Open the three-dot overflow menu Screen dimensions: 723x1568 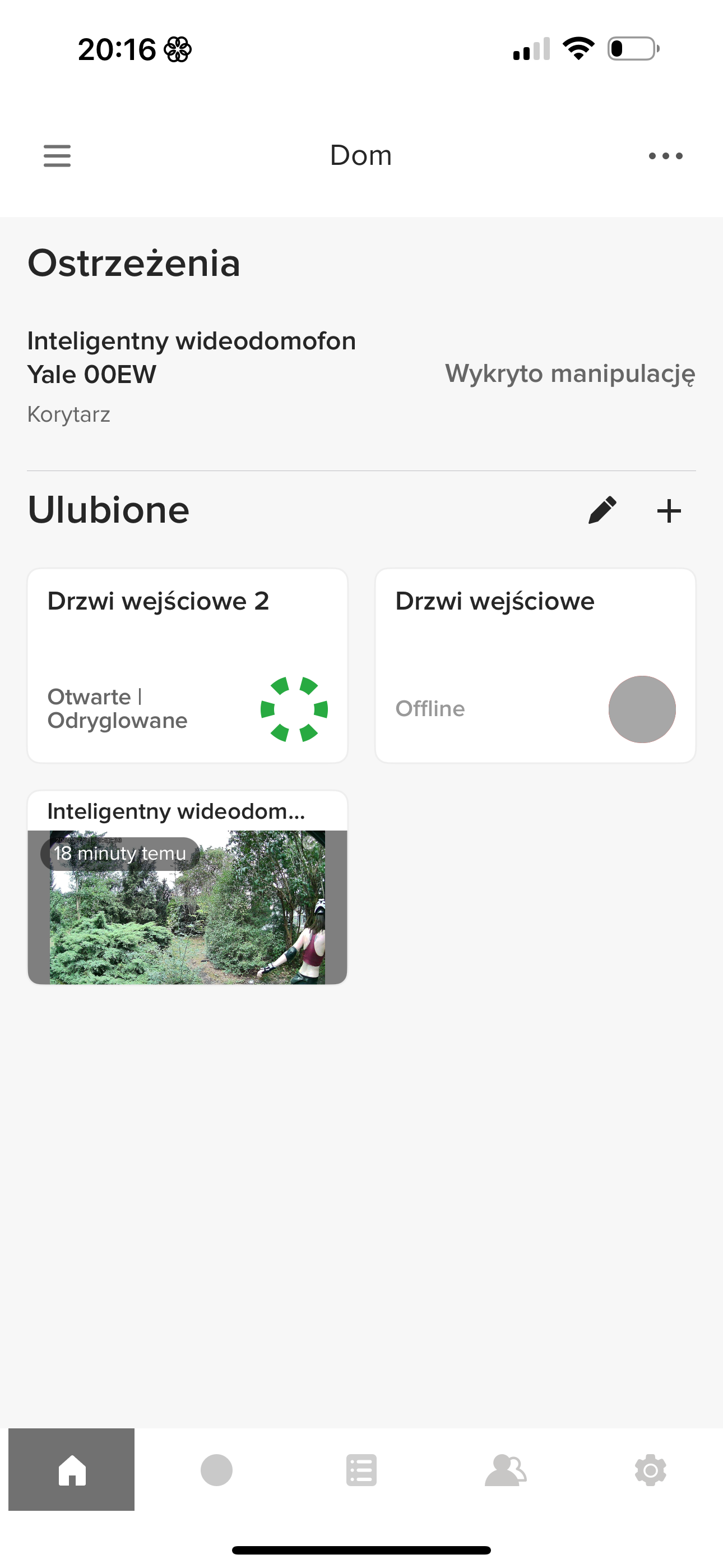click(665, 156)
